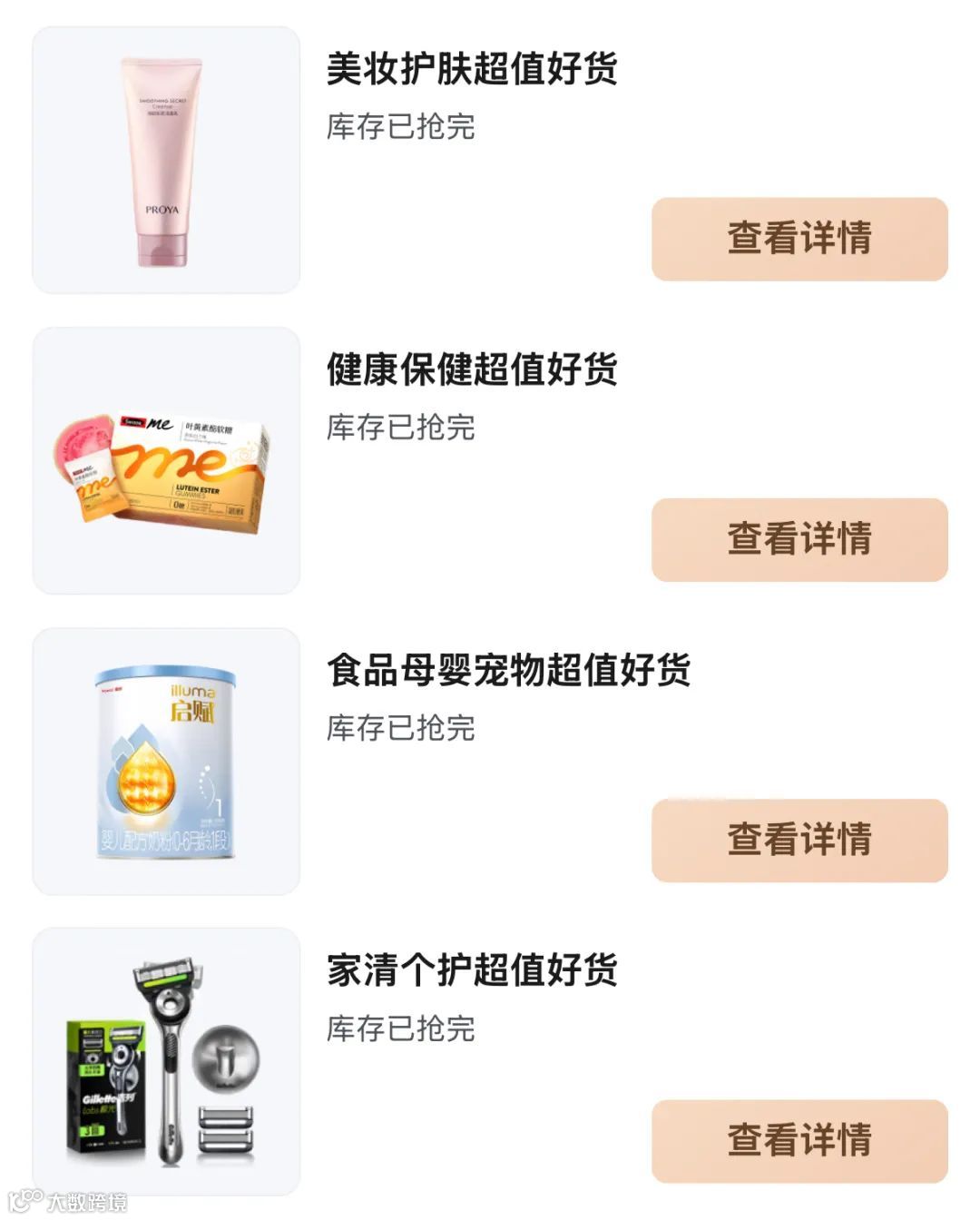This screenshot has height=1220, width=980.
Task: Open 查看详情 for 食品母婴宠物超值好货
Action: 799,840
